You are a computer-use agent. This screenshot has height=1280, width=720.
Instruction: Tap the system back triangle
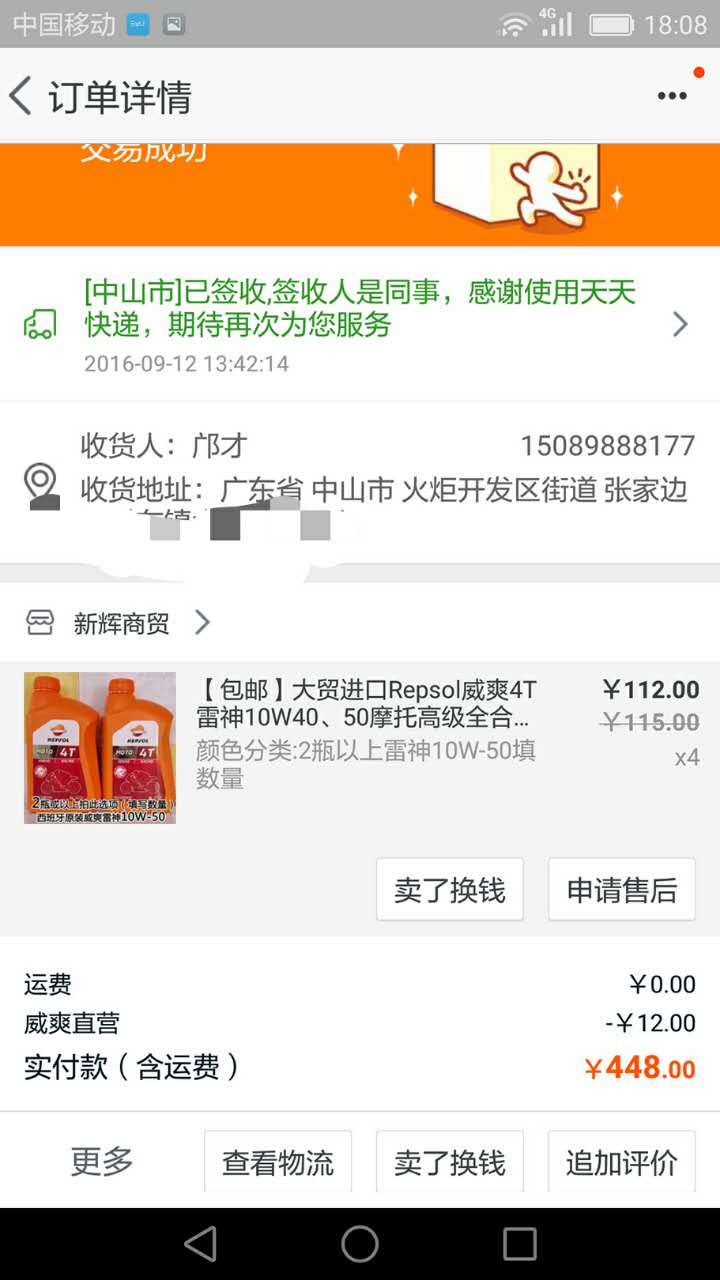coord(201,1244)
